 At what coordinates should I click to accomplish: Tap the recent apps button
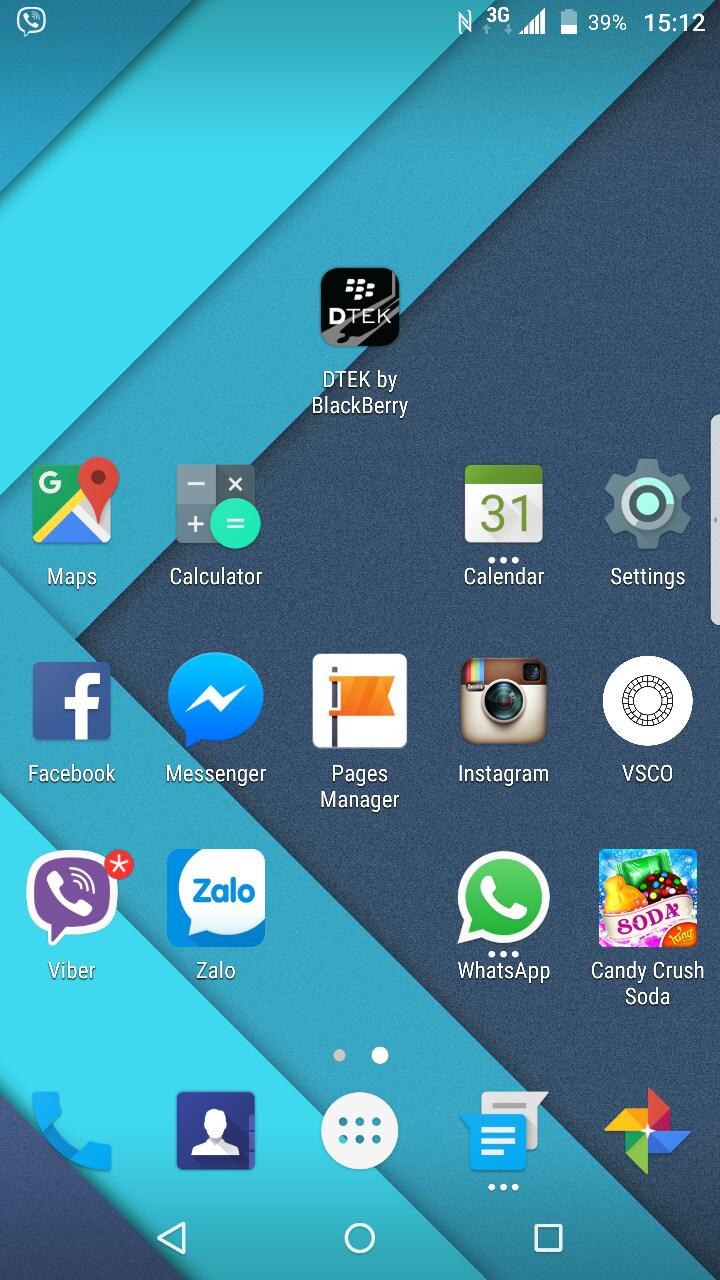pyautogui.click(x=548, y=1238)
